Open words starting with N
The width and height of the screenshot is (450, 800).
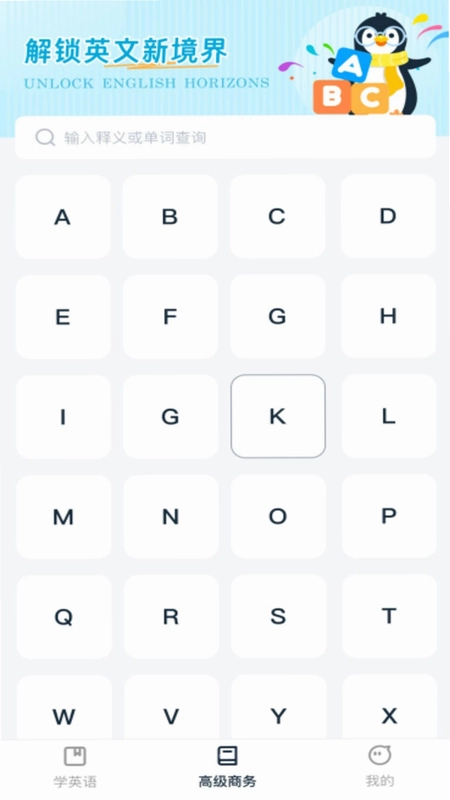click(171, 517)
